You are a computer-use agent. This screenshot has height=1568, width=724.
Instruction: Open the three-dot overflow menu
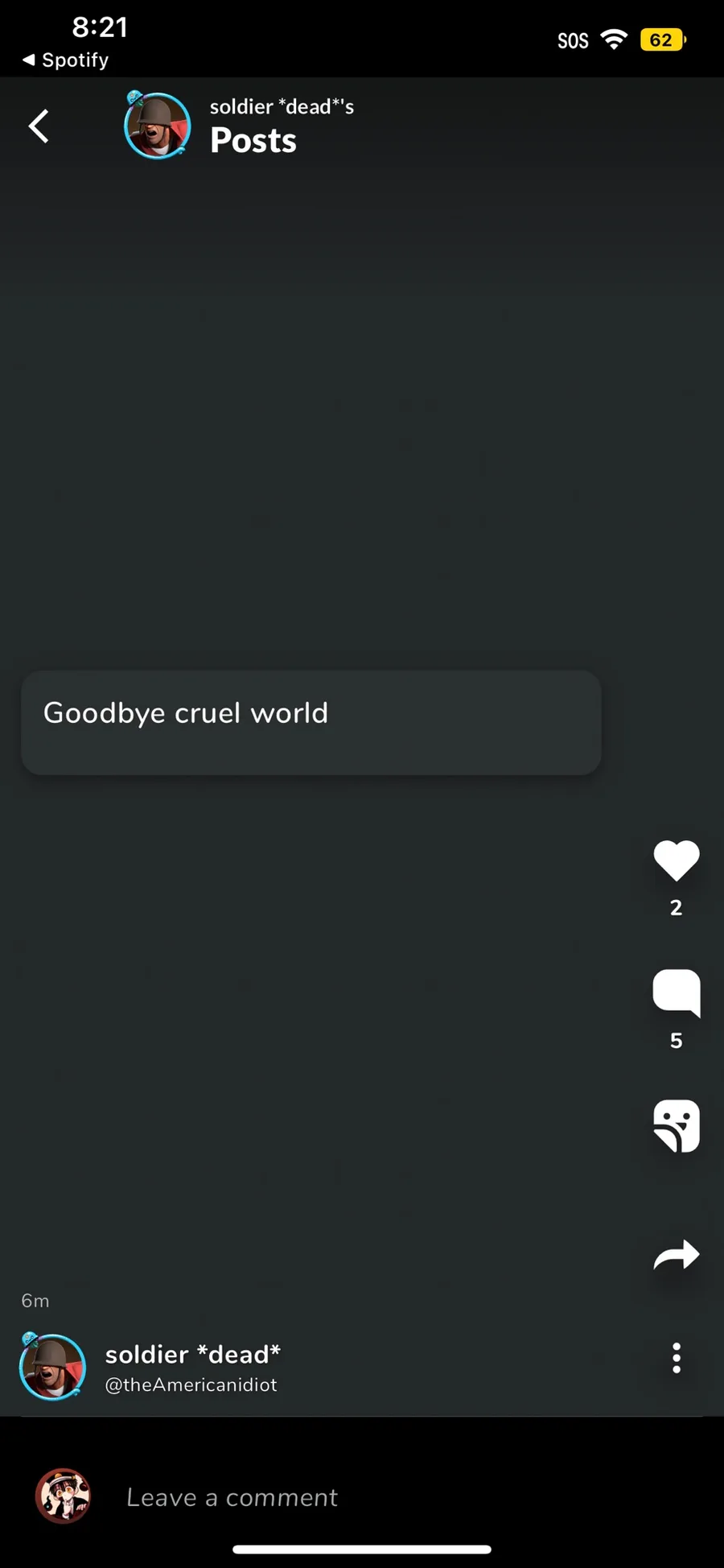pos(677,1358)
